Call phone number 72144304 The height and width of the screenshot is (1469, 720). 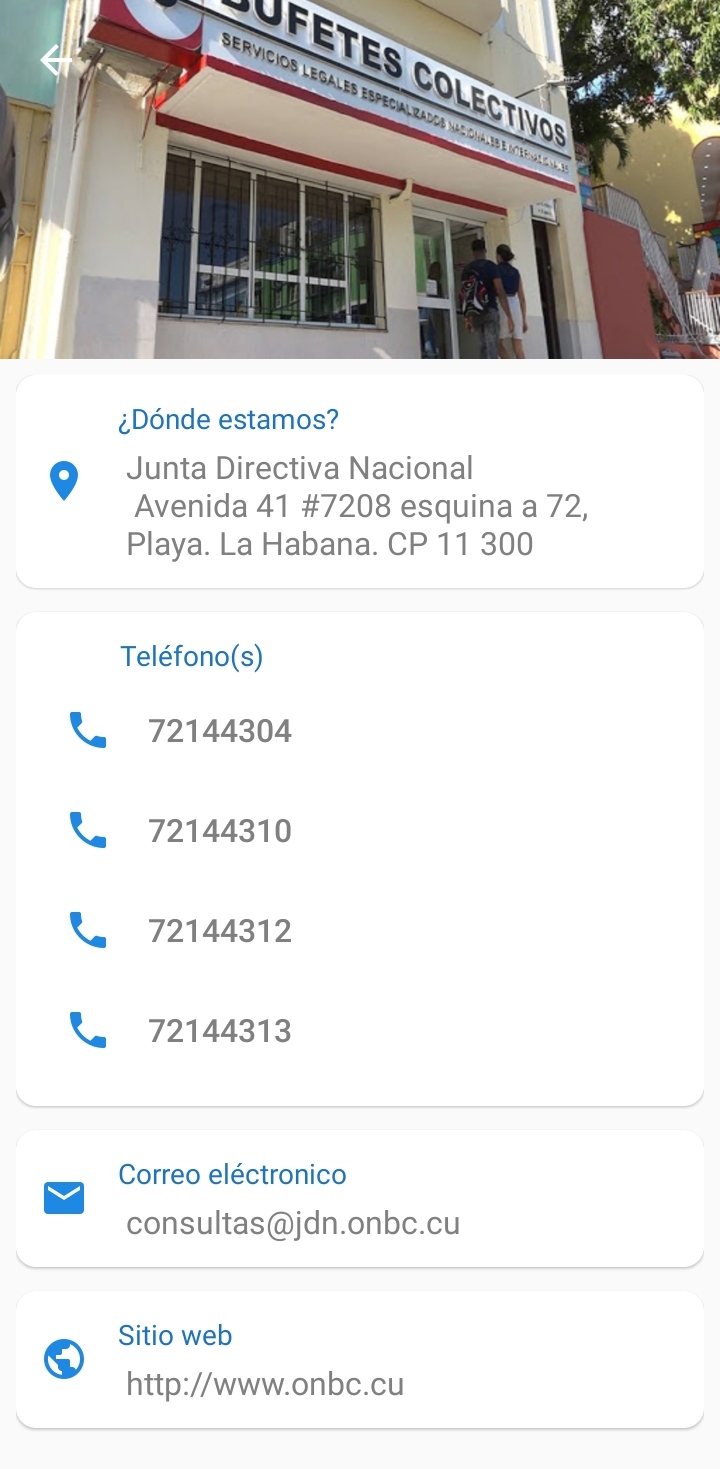(x=220, y=731)
